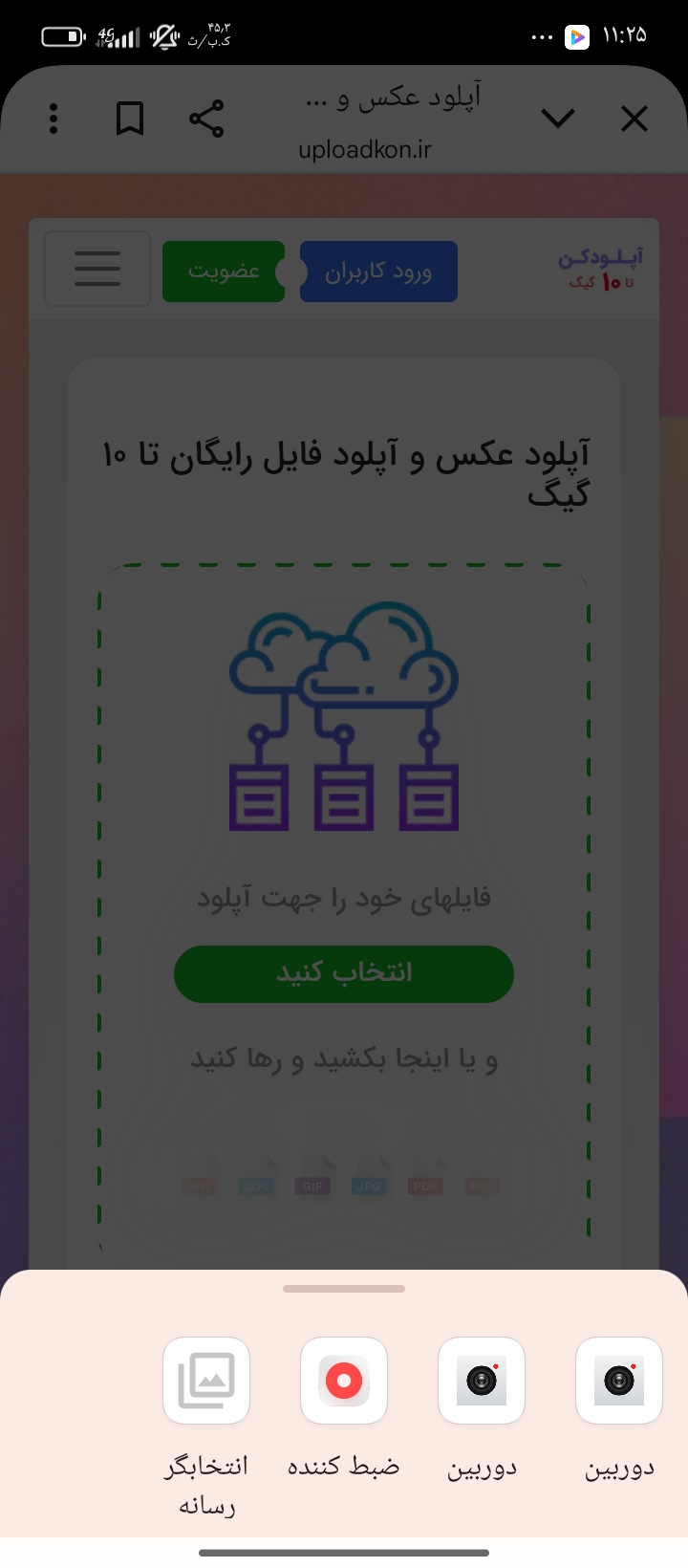Share this uploadkon.ir page

[206, 119]
